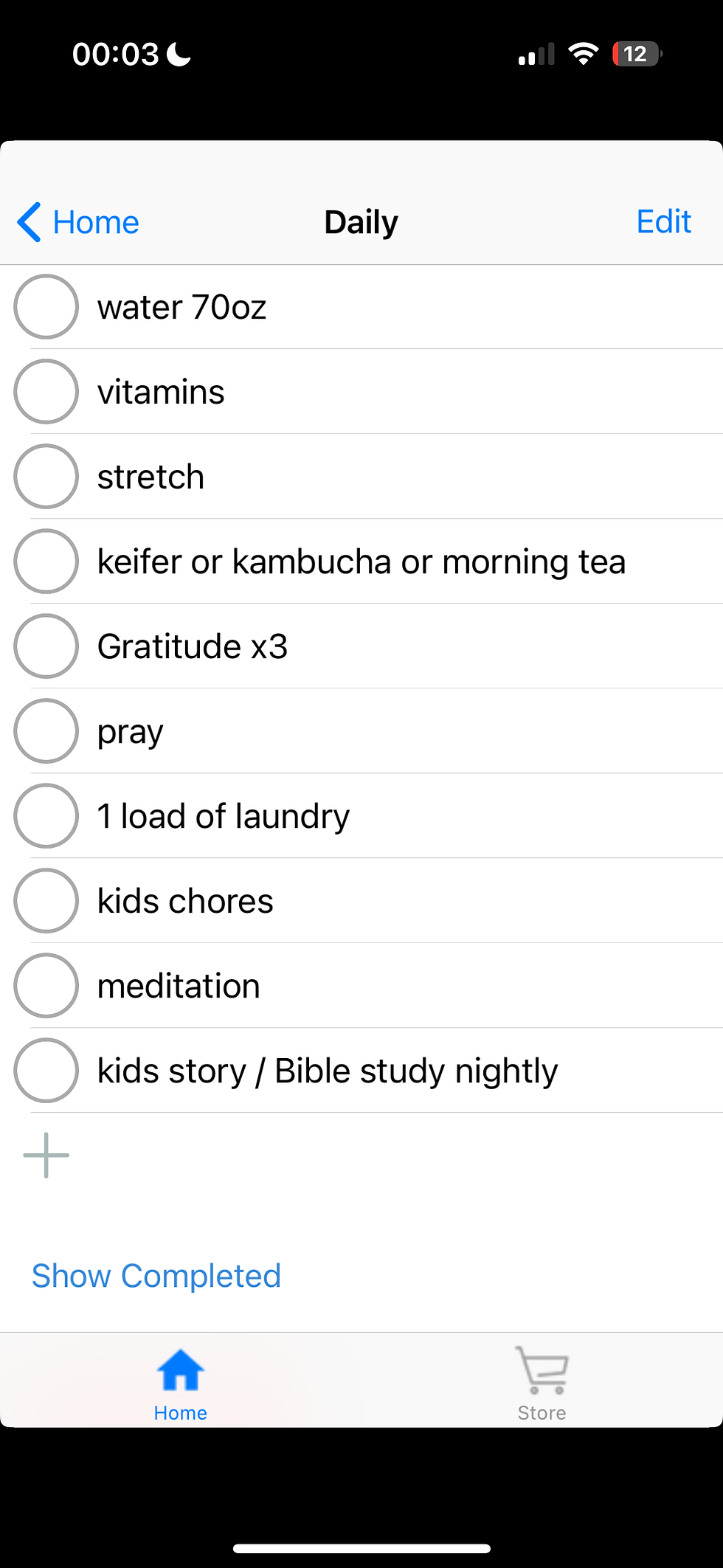Viewport: 723px width, 1568px height.
Task: Switch to the Store tab
Action: (x=542, y=1384)
